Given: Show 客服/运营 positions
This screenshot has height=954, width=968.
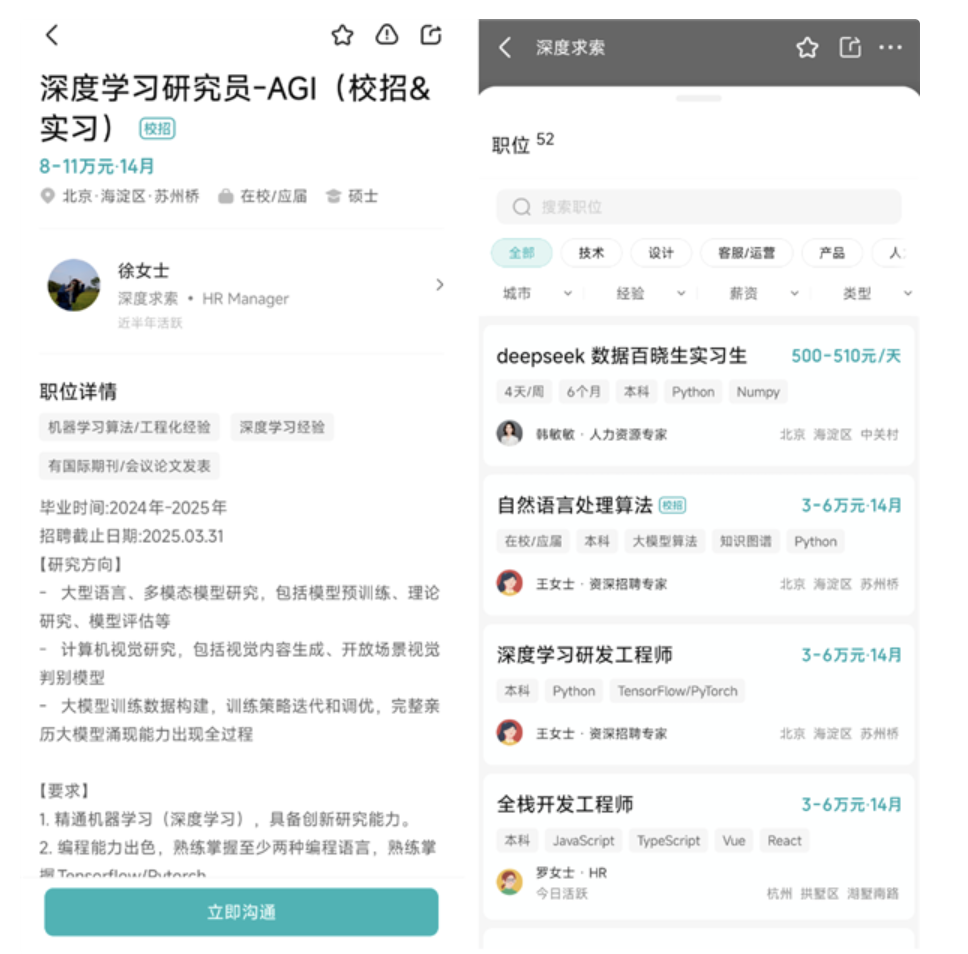Looking at the screenshot, I should (x=746, y=253).
